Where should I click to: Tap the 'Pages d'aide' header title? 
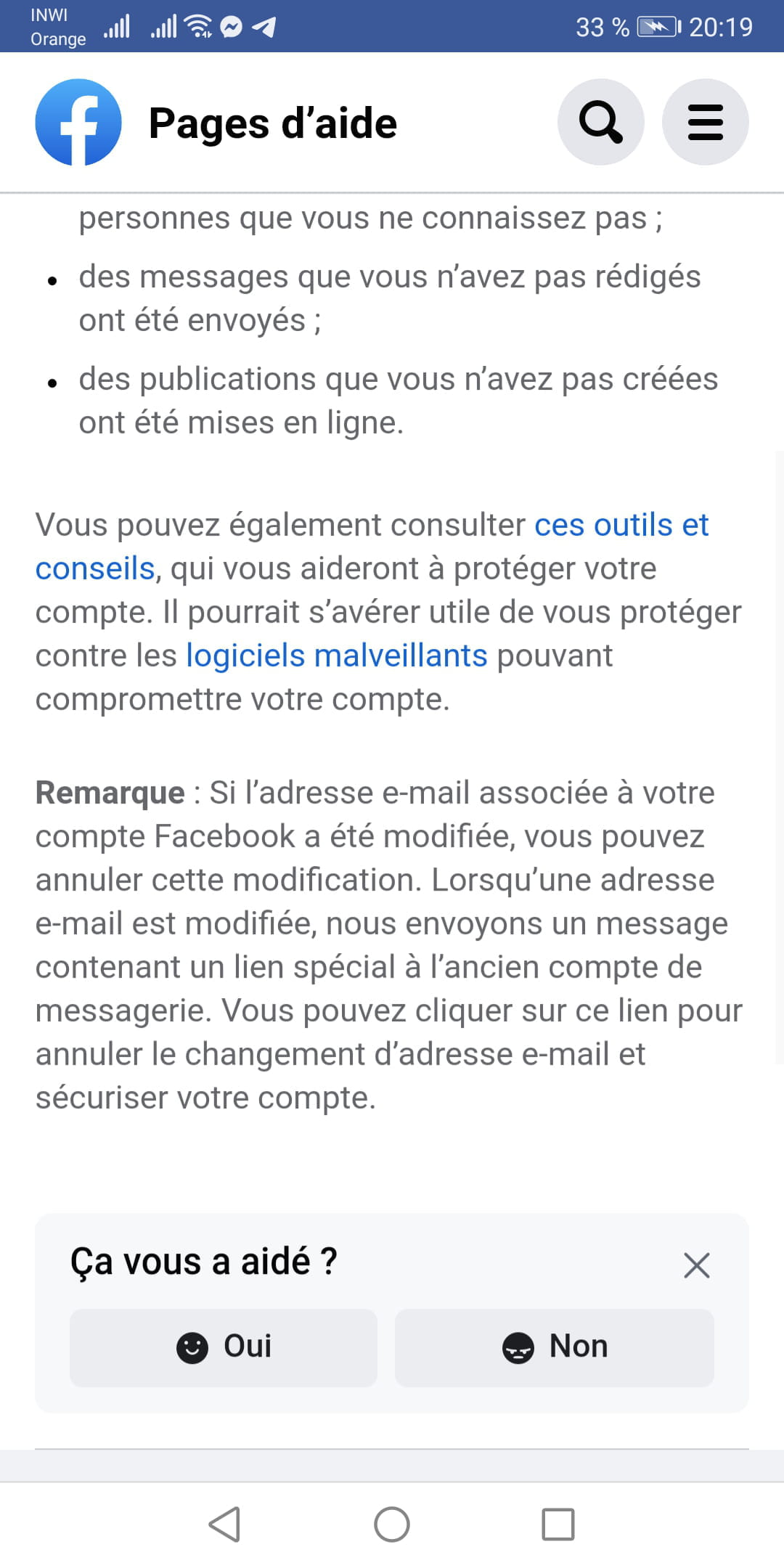pos(273,122)
